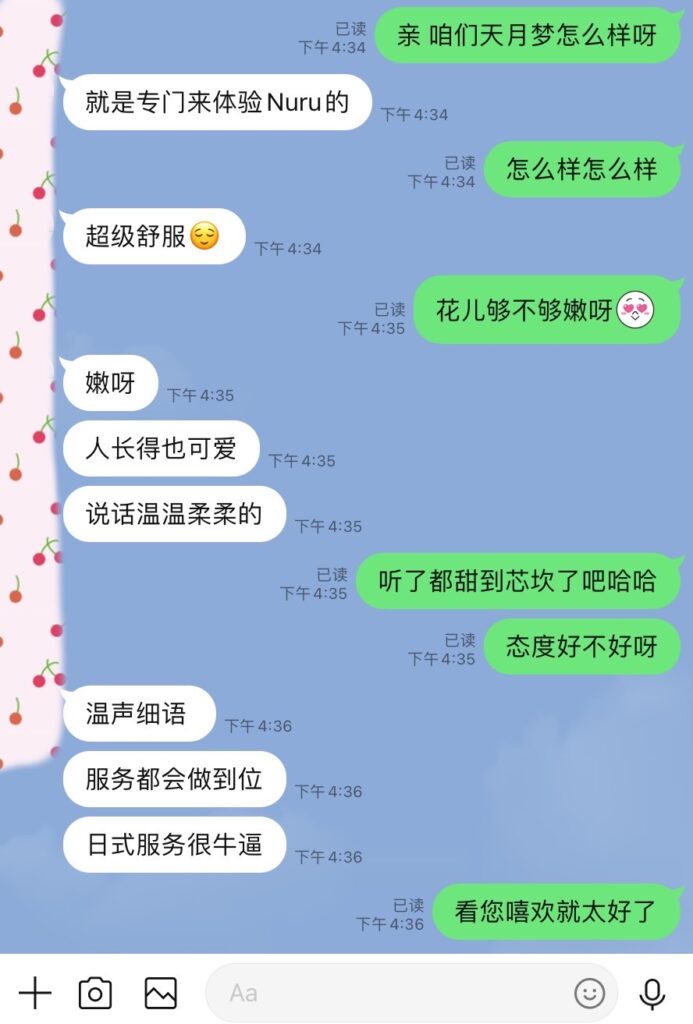
Task: Open the emoji sticker picker
Action: tap(590, 993)
